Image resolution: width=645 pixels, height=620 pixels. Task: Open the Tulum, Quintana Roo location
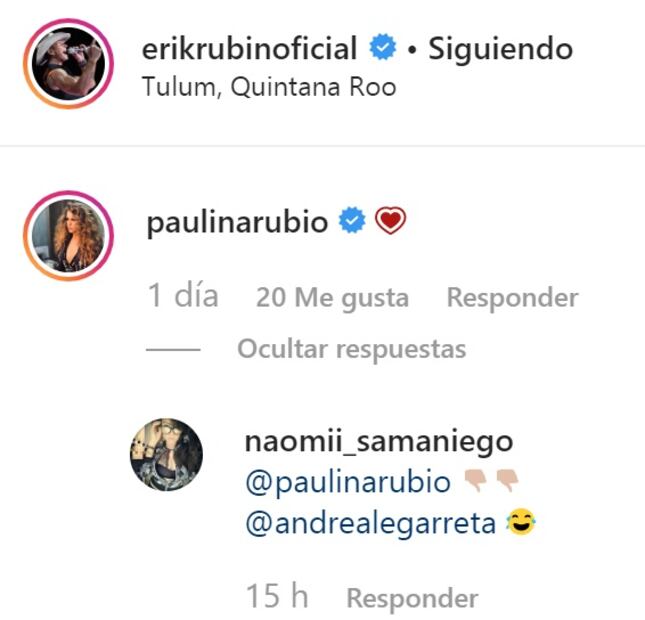point(270,86)
